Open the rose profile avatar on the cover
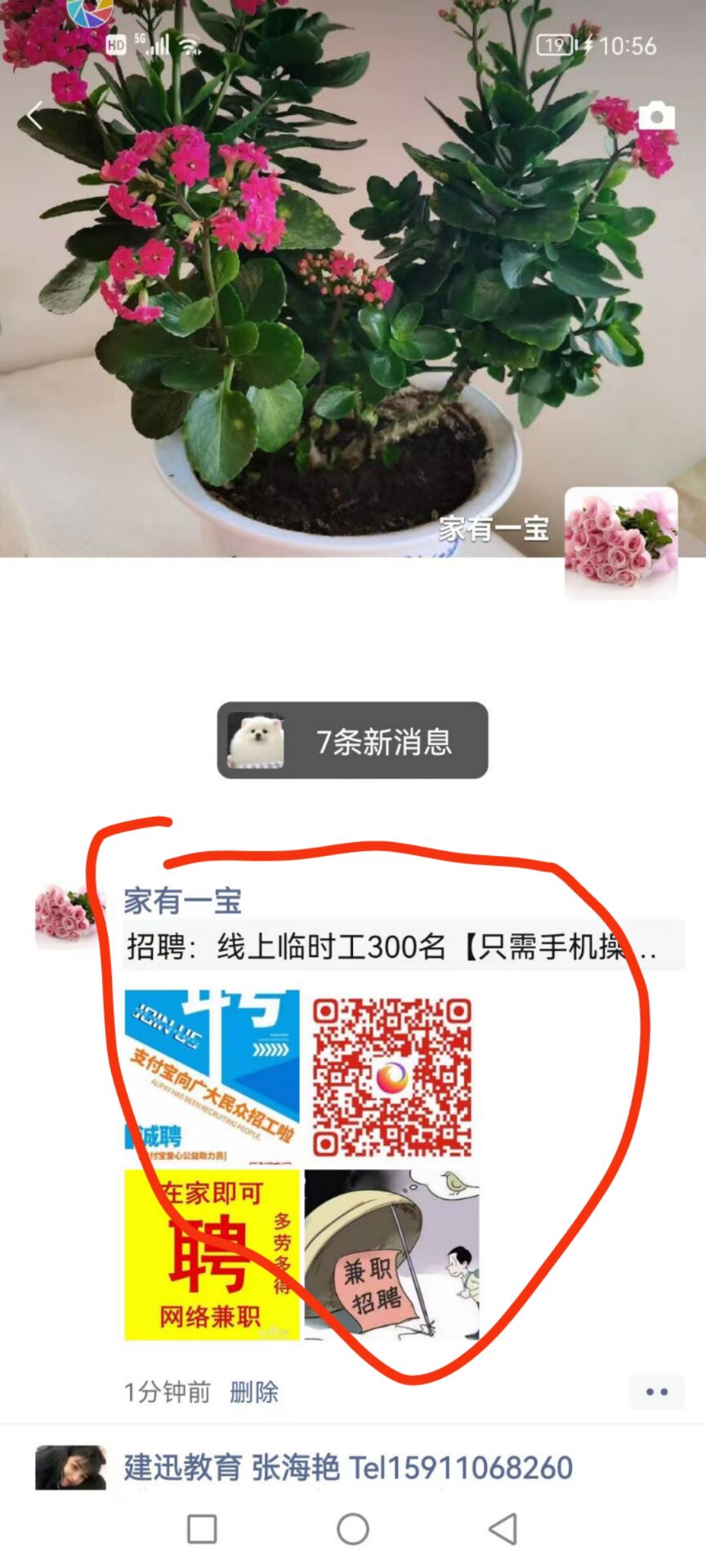 [621, 542]
